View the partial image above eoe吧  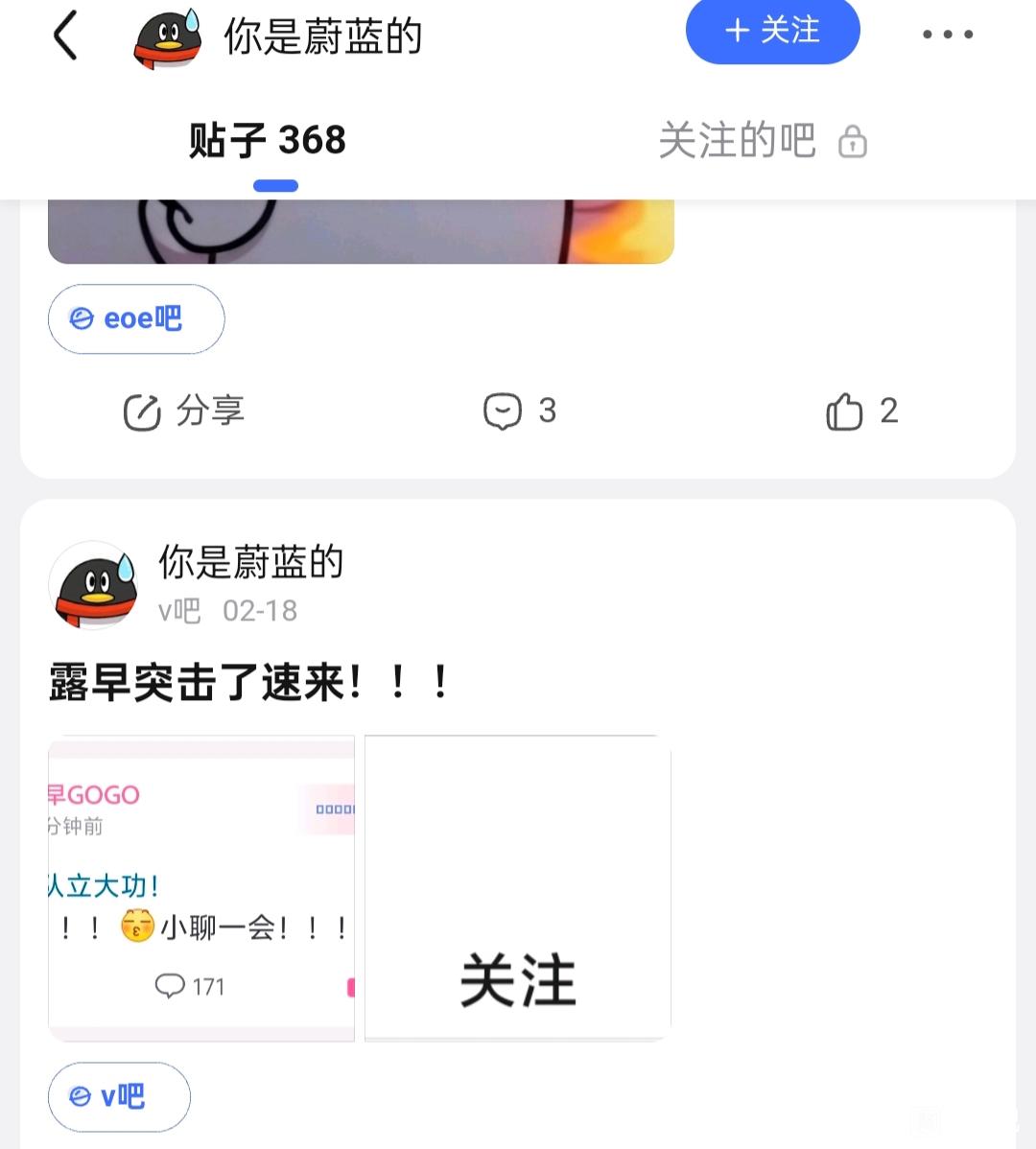[x=361, y=231]
